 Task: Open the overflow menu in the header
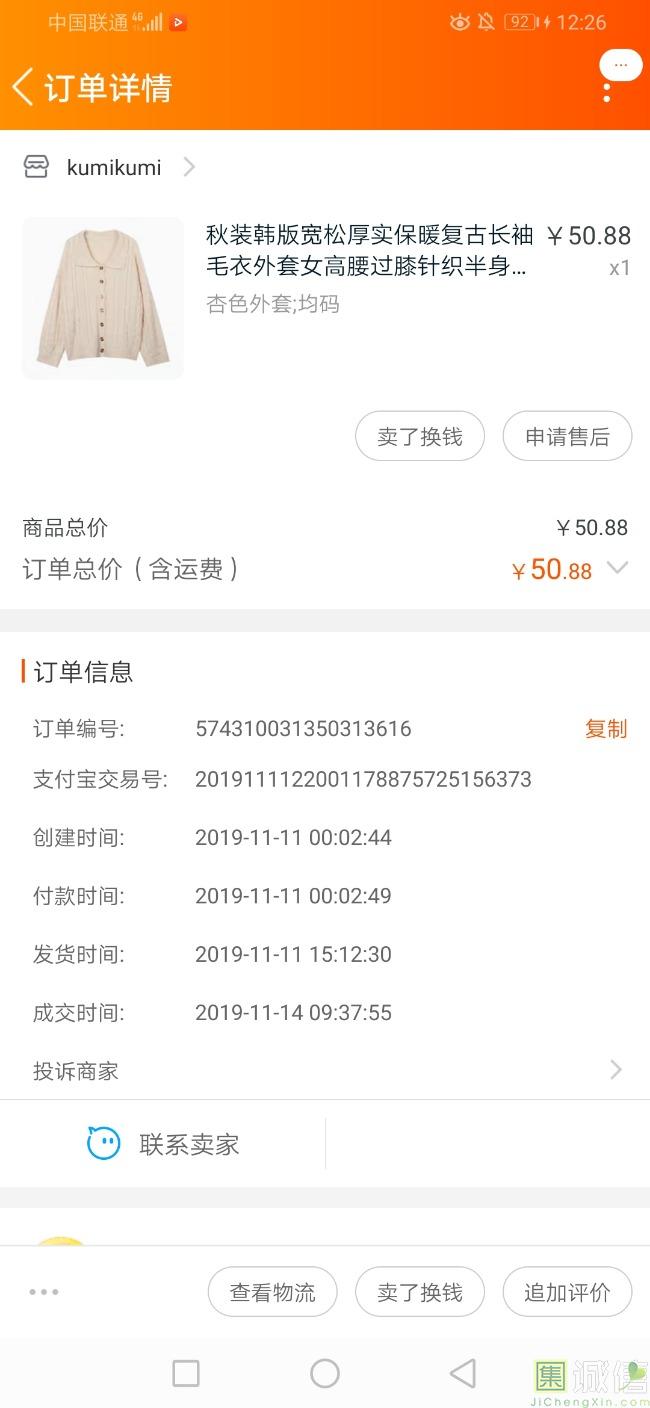[x=607, y=93]
